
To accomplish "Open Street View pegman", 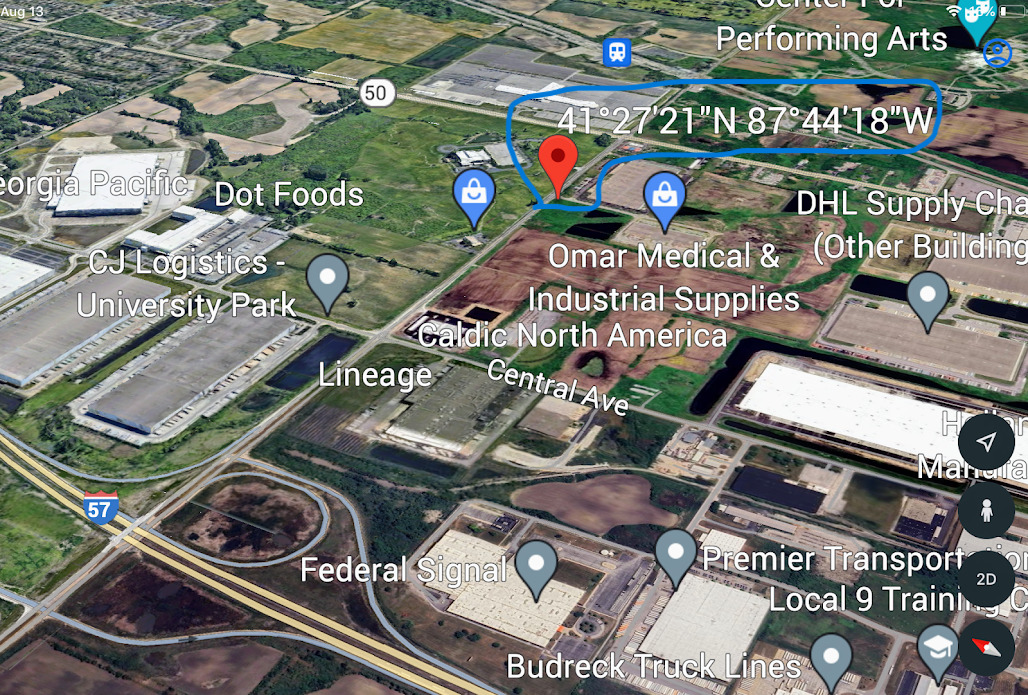I will coord(986,511).
